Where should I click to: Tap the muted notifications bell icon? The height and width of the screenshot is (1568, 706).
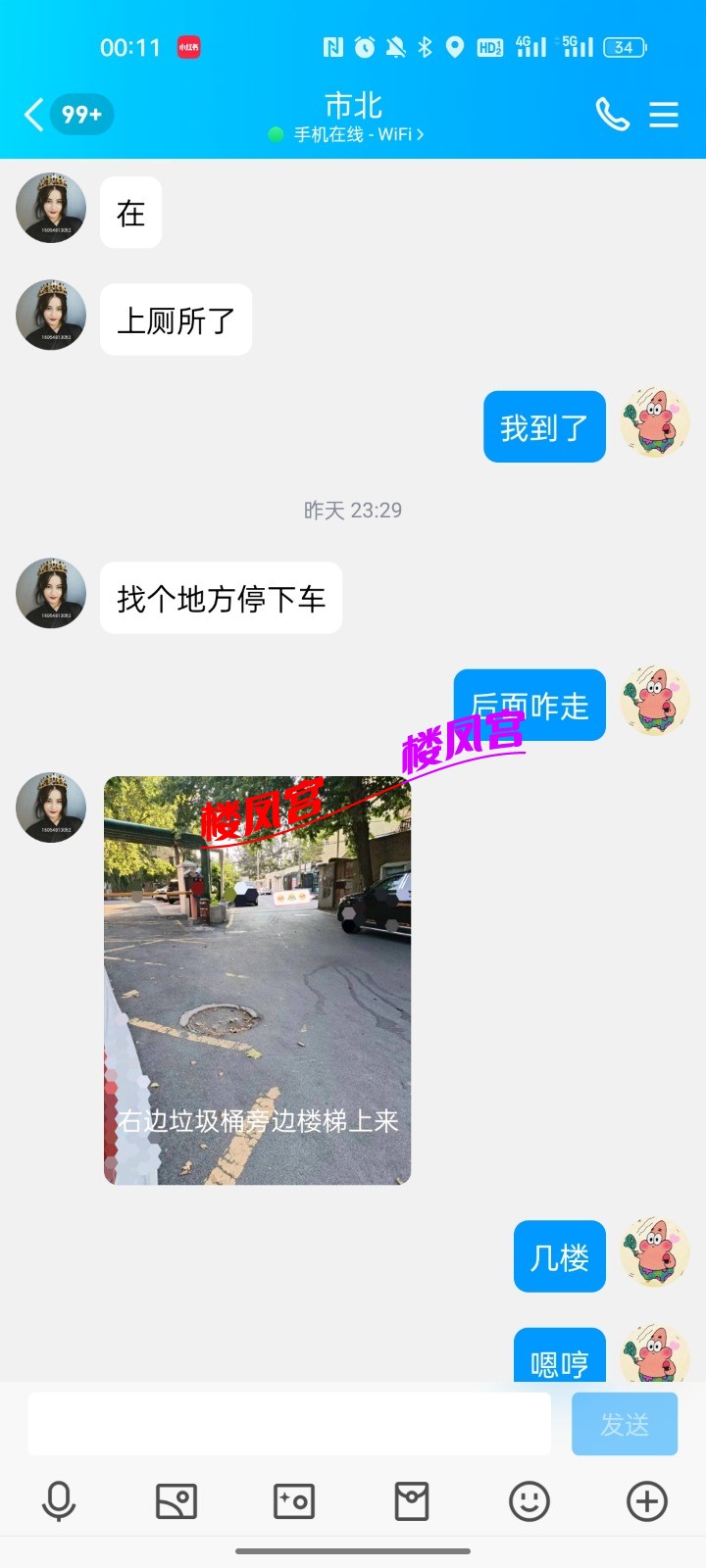pos(395,46)
